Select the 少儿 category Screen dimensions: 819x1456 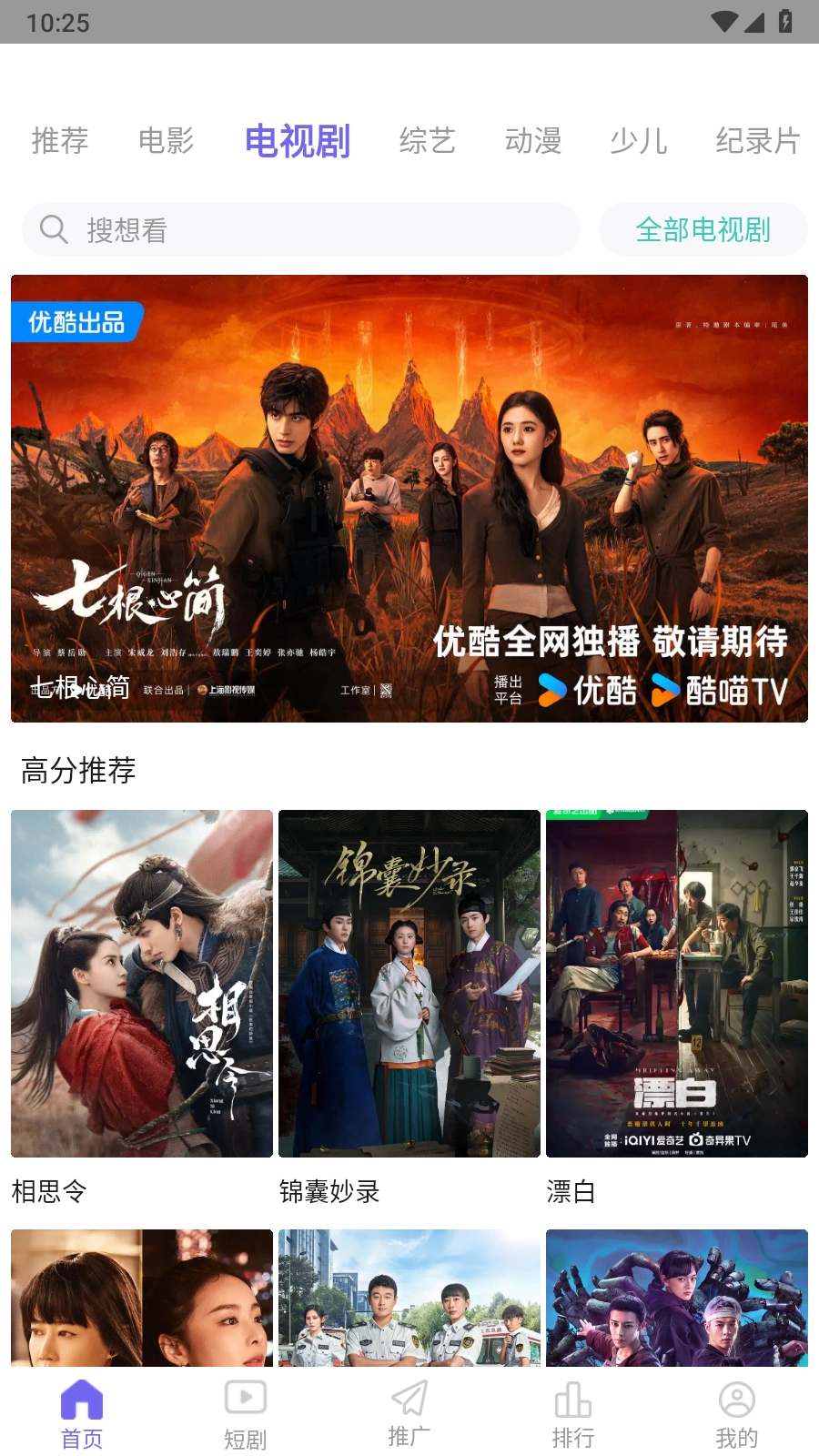point(640,141)
